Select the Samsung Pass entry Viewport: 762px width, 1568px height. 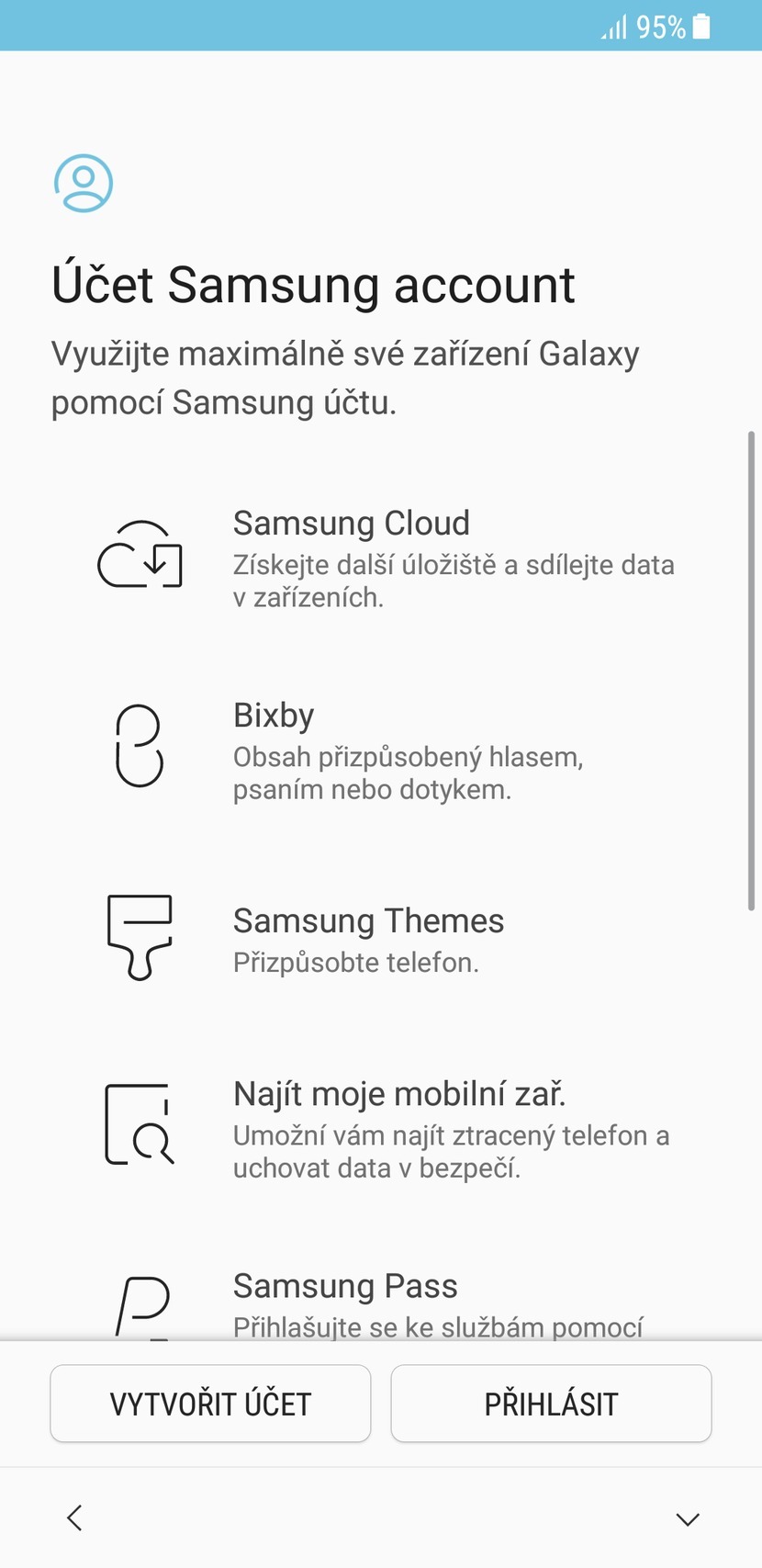345,1285
